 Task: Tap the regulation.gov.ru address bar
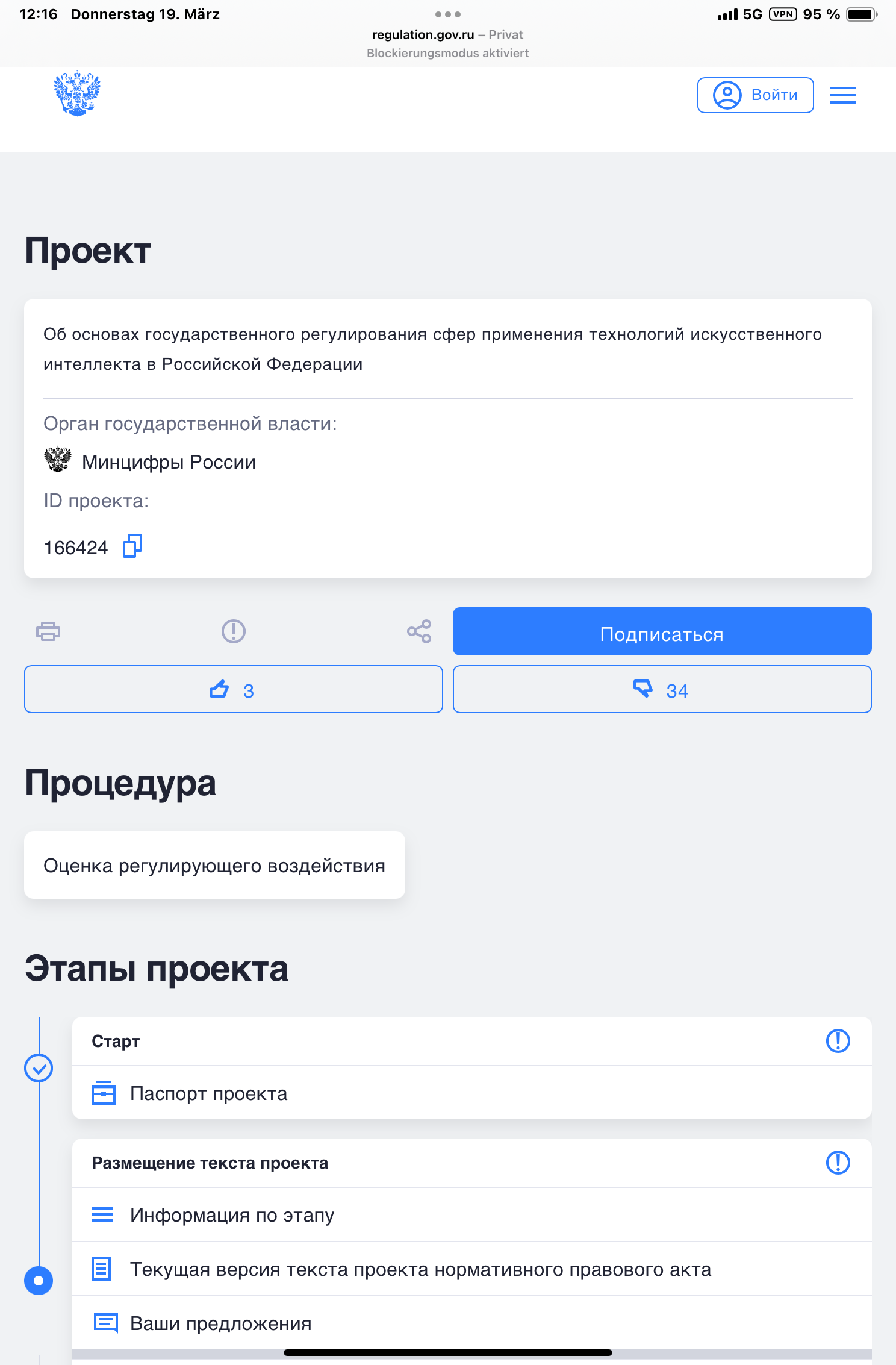[447, 35]
